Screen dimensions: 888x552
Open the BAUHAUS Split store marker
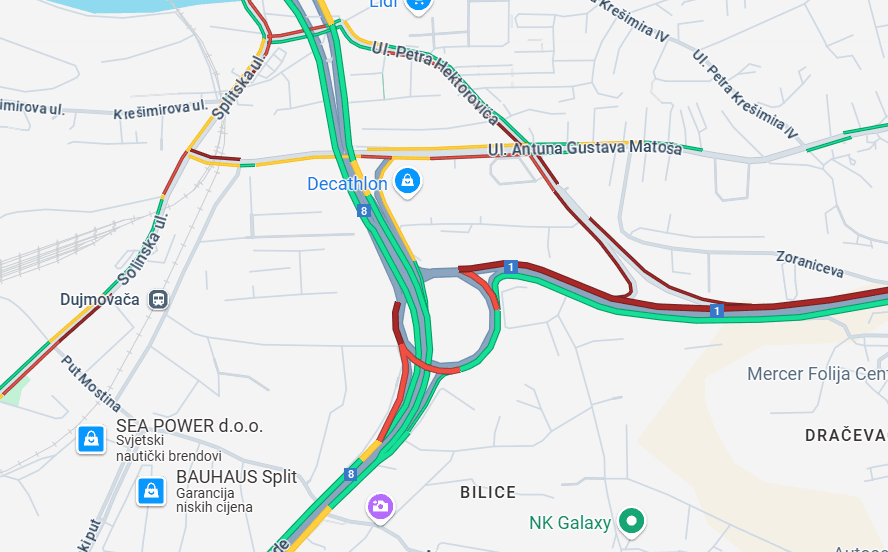[x=151, y=491]
